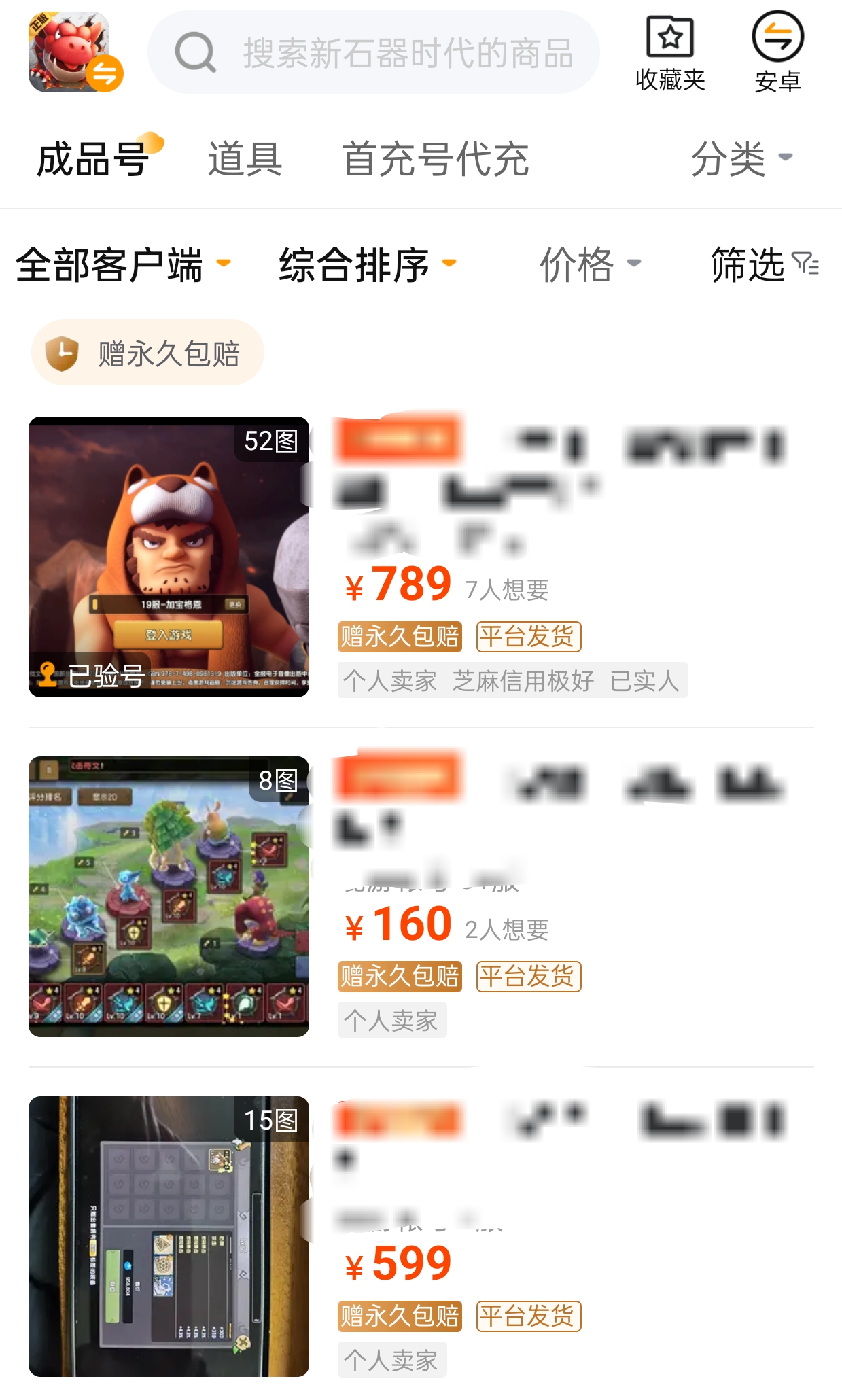Toggle the 赠永久包赔 filter chip
Screen dimensions: 842x1400
point(147,353)
